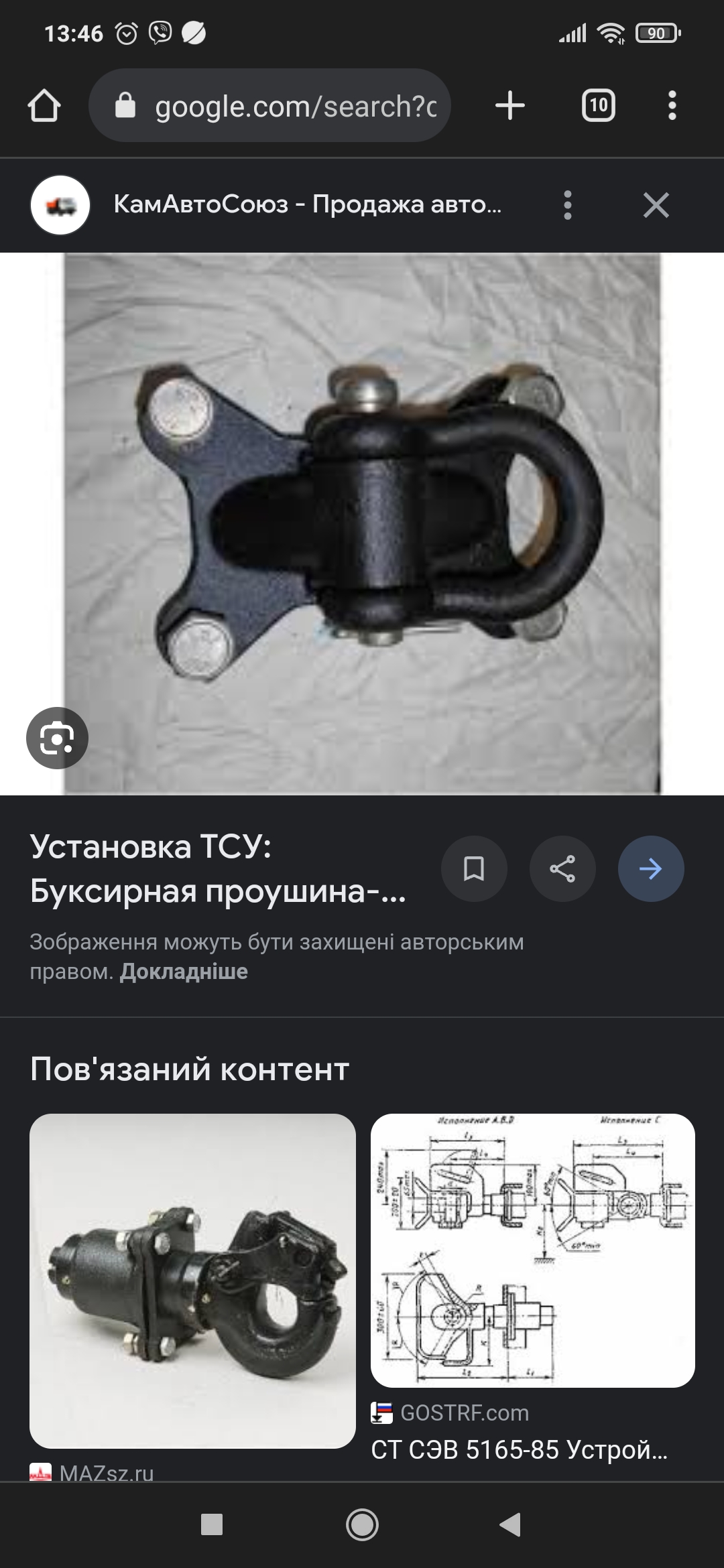
Task: Share this image result
Action: (x=562, y=868)
